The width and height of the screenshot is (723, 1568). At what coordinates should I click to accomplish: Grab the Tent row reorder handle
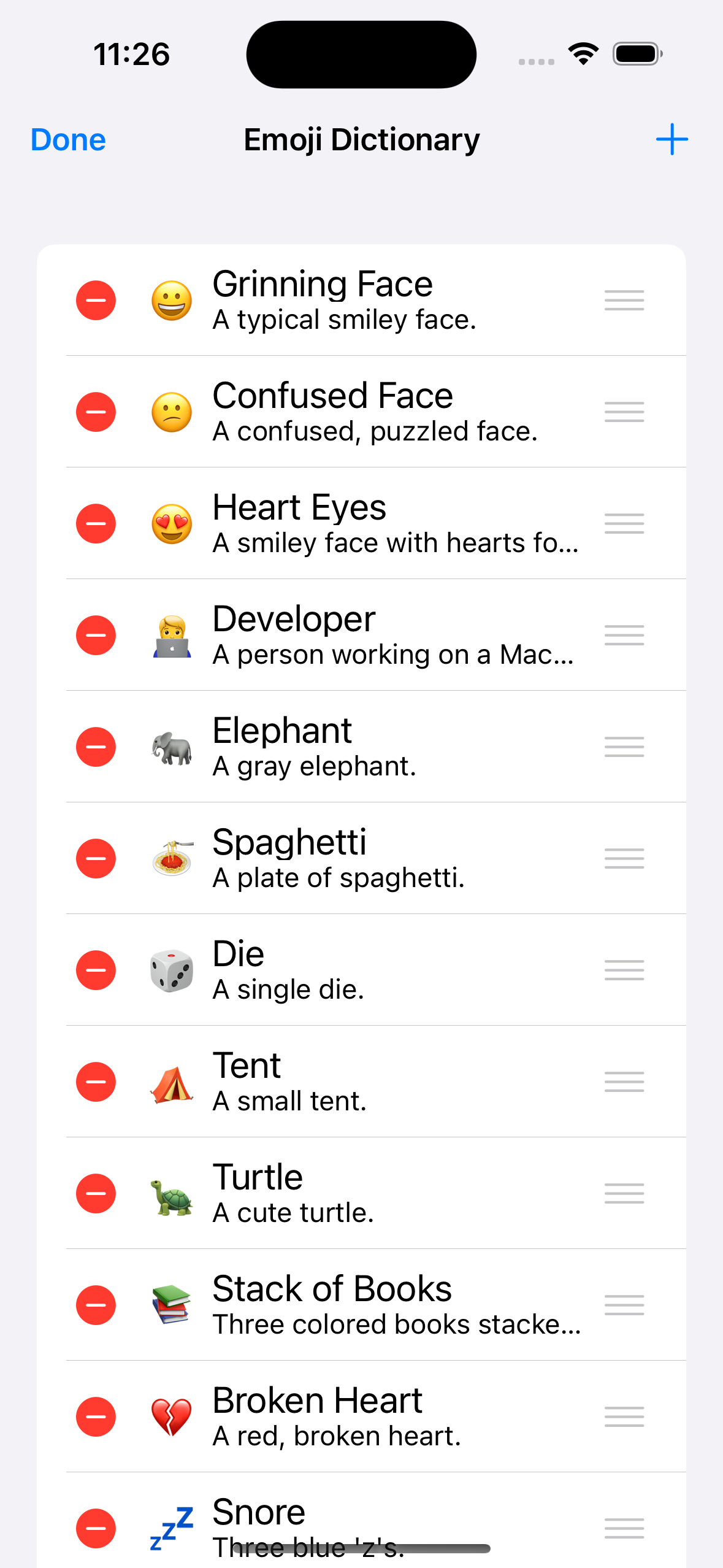624,1082
